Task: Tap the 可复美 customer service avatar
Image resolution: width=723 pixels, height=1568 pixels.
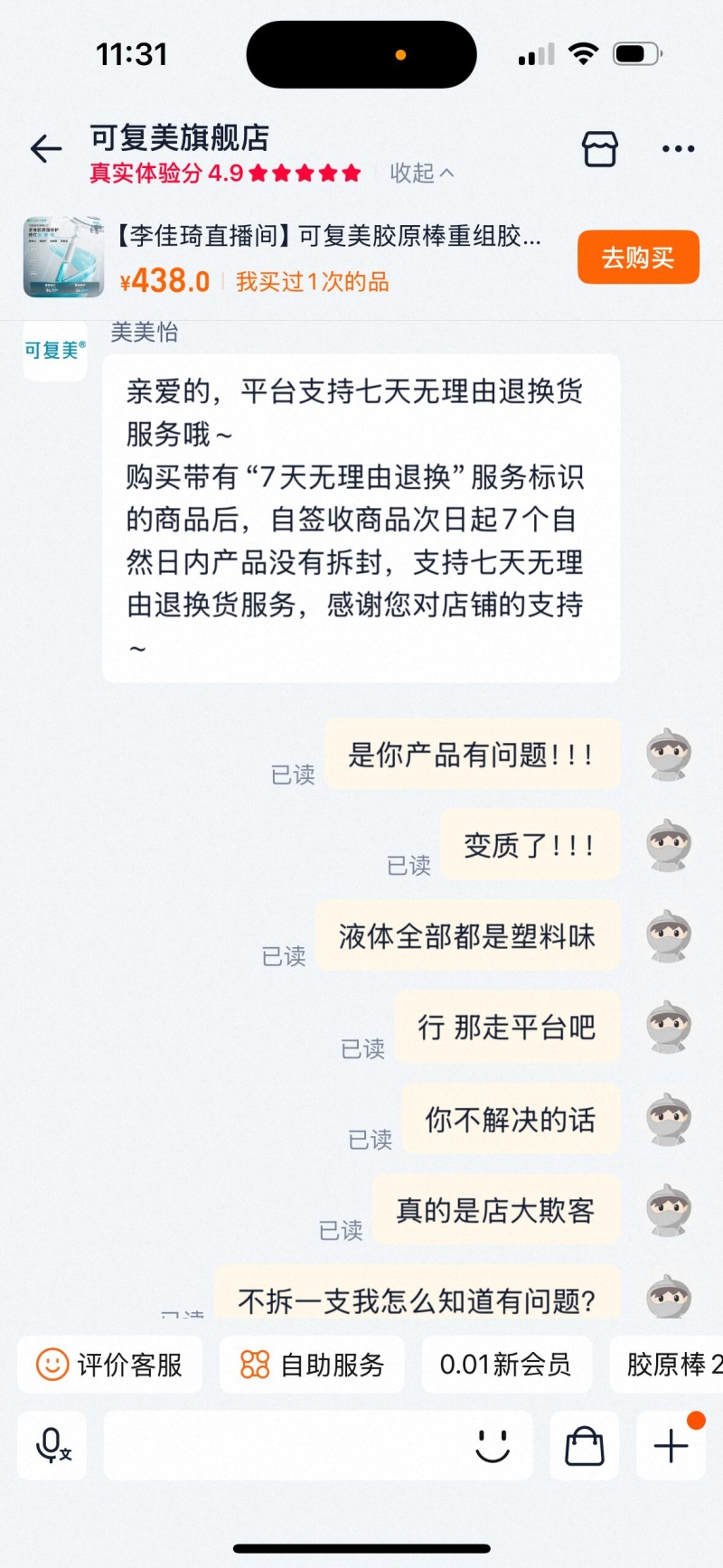Action: (x=55, y=350)
